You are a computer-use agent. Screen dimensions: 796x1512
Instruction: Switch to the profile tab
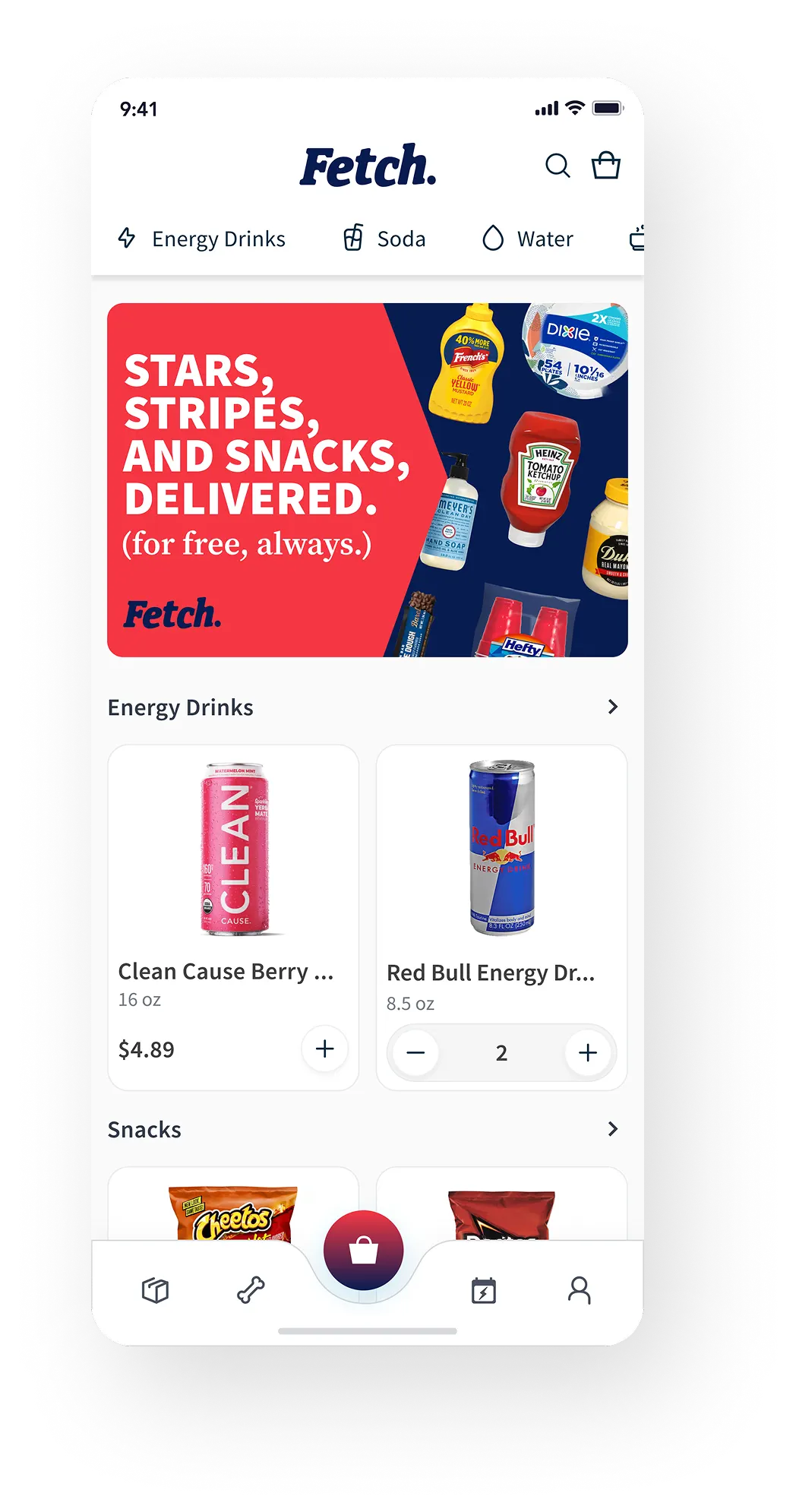pos(580,1290)
